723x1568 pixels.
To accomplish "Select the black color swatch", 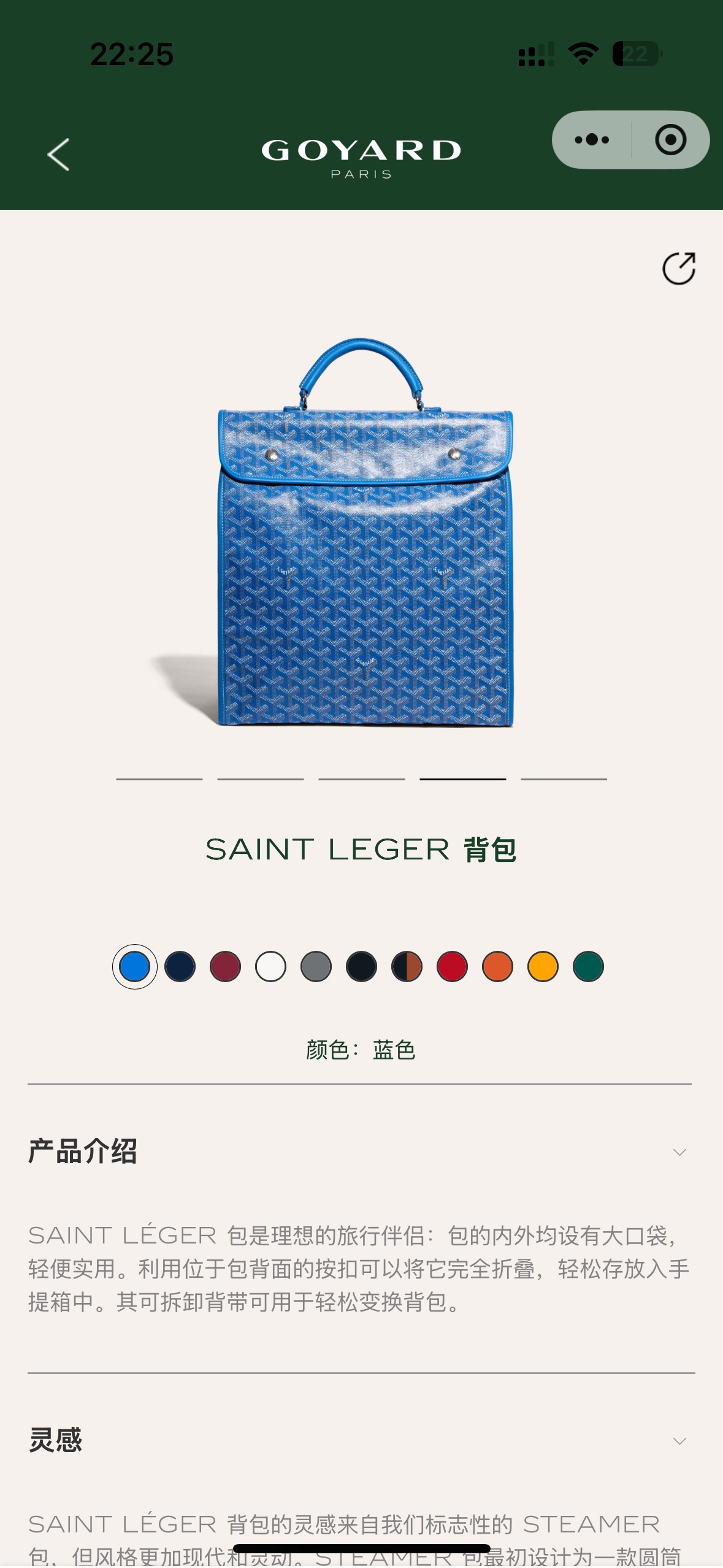I will (361, 967).
